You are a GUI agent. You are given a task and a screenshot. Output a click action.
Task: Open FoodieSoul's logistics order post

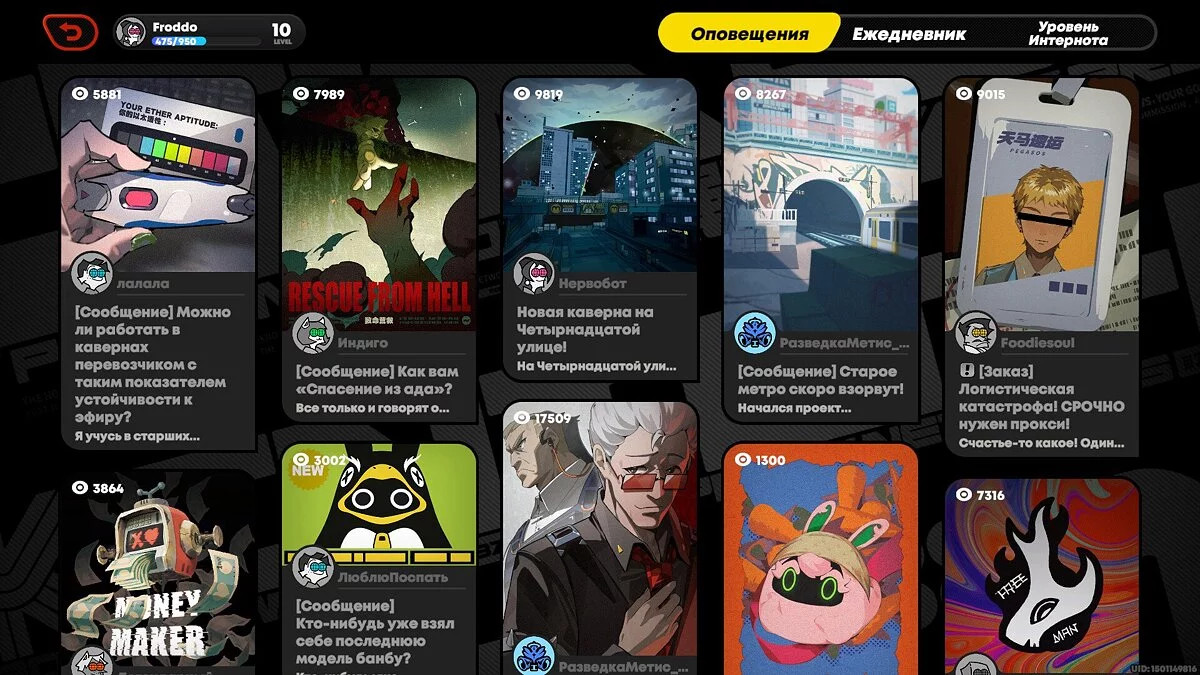point(1042,265)
